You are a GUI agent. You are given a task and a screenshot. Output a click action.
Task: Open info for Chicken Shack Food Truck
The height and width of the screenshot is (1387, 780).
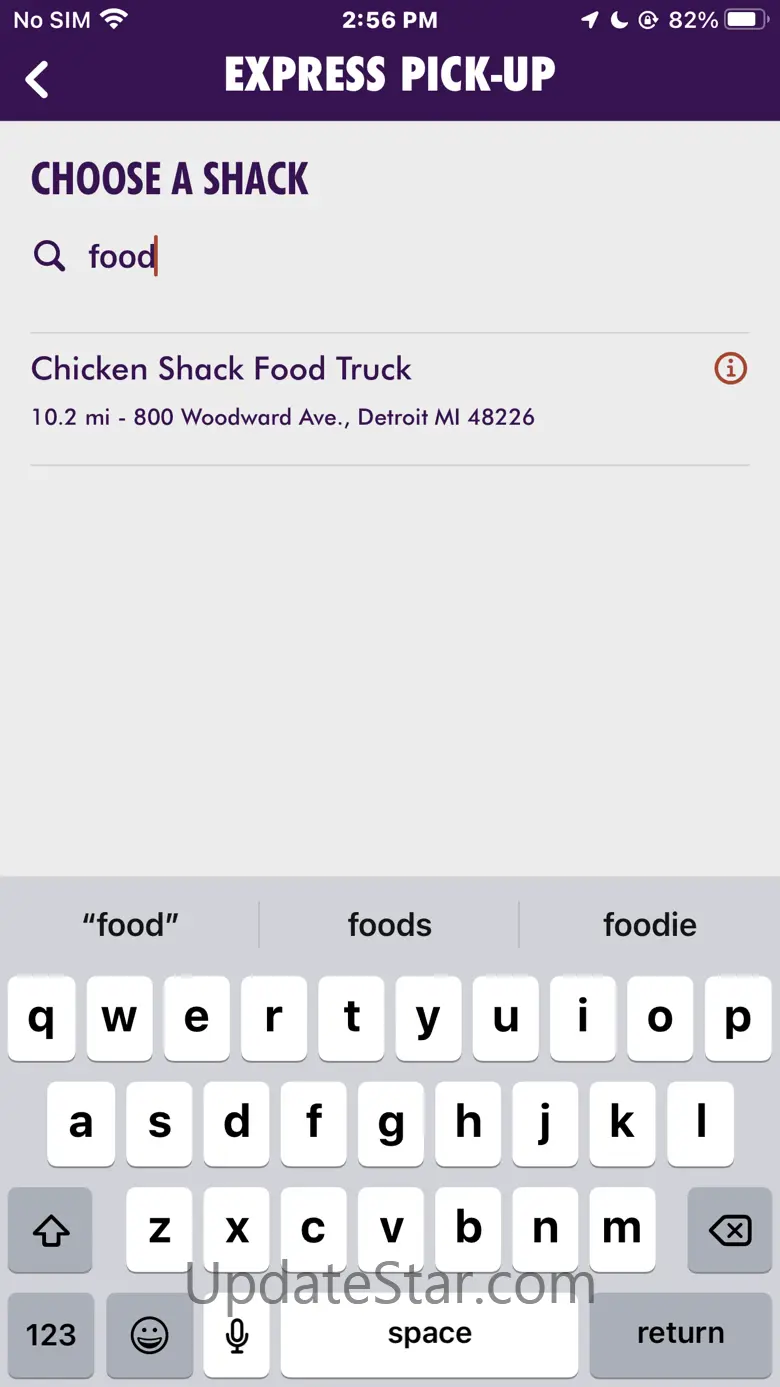pos(730,369)
